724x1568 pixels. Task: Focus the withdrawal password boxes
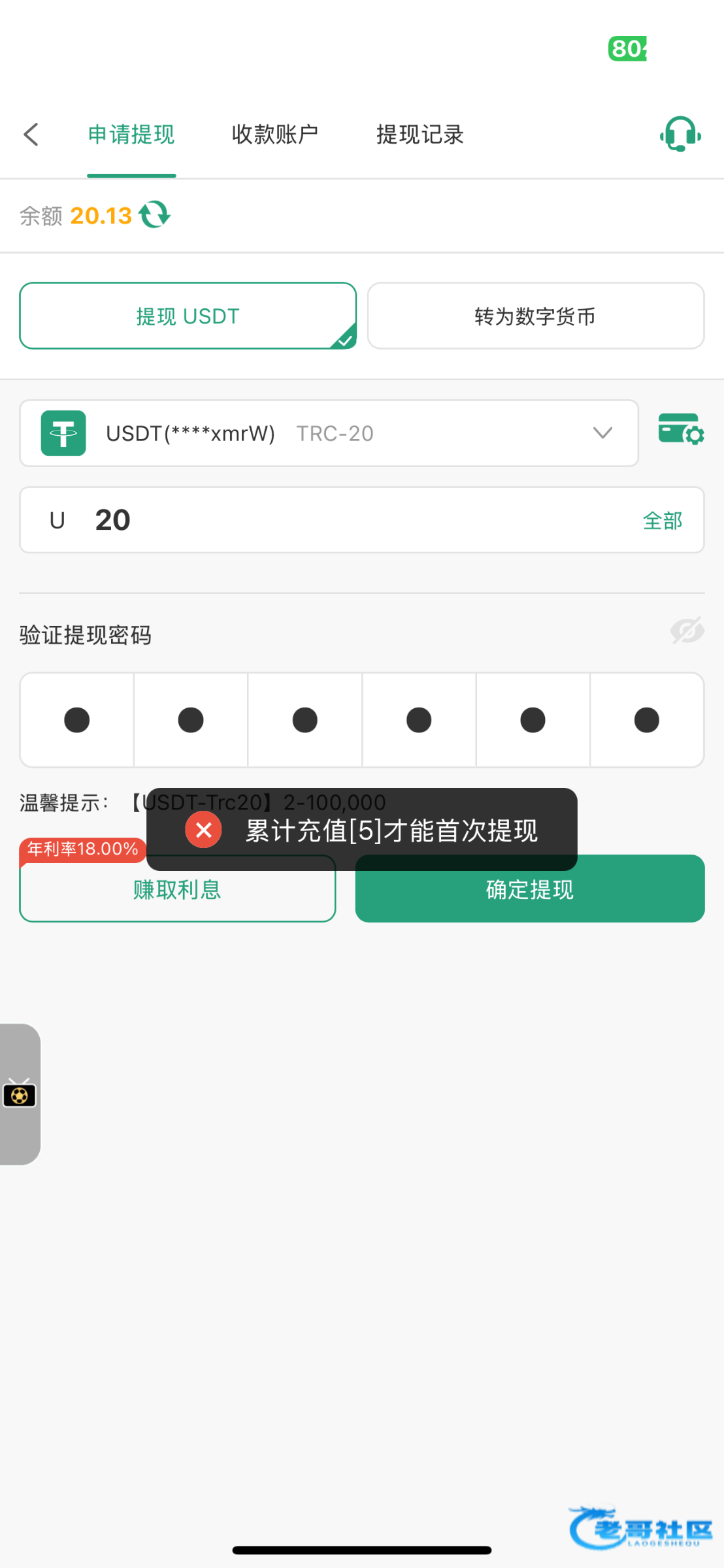[362, 720]
